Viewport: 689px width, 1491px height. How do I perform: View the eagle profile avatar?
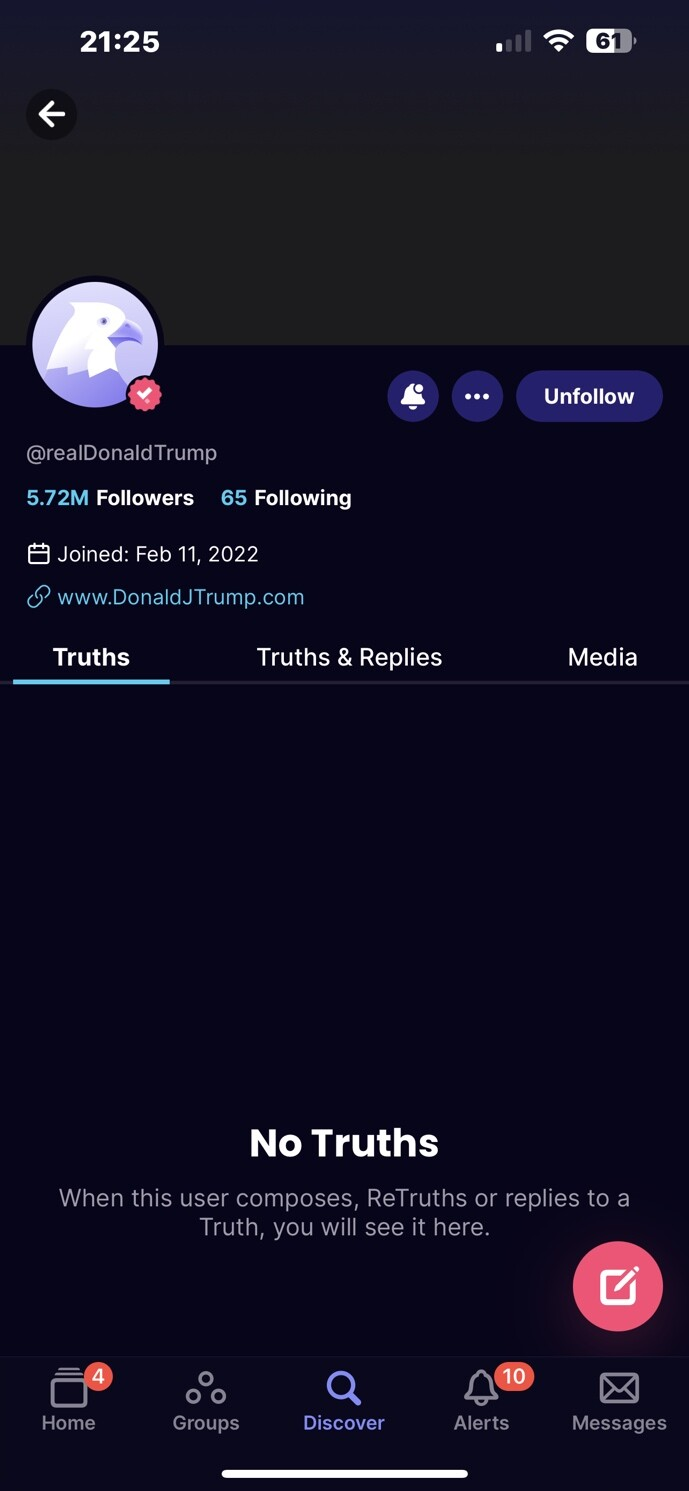[x=95, y=344]
